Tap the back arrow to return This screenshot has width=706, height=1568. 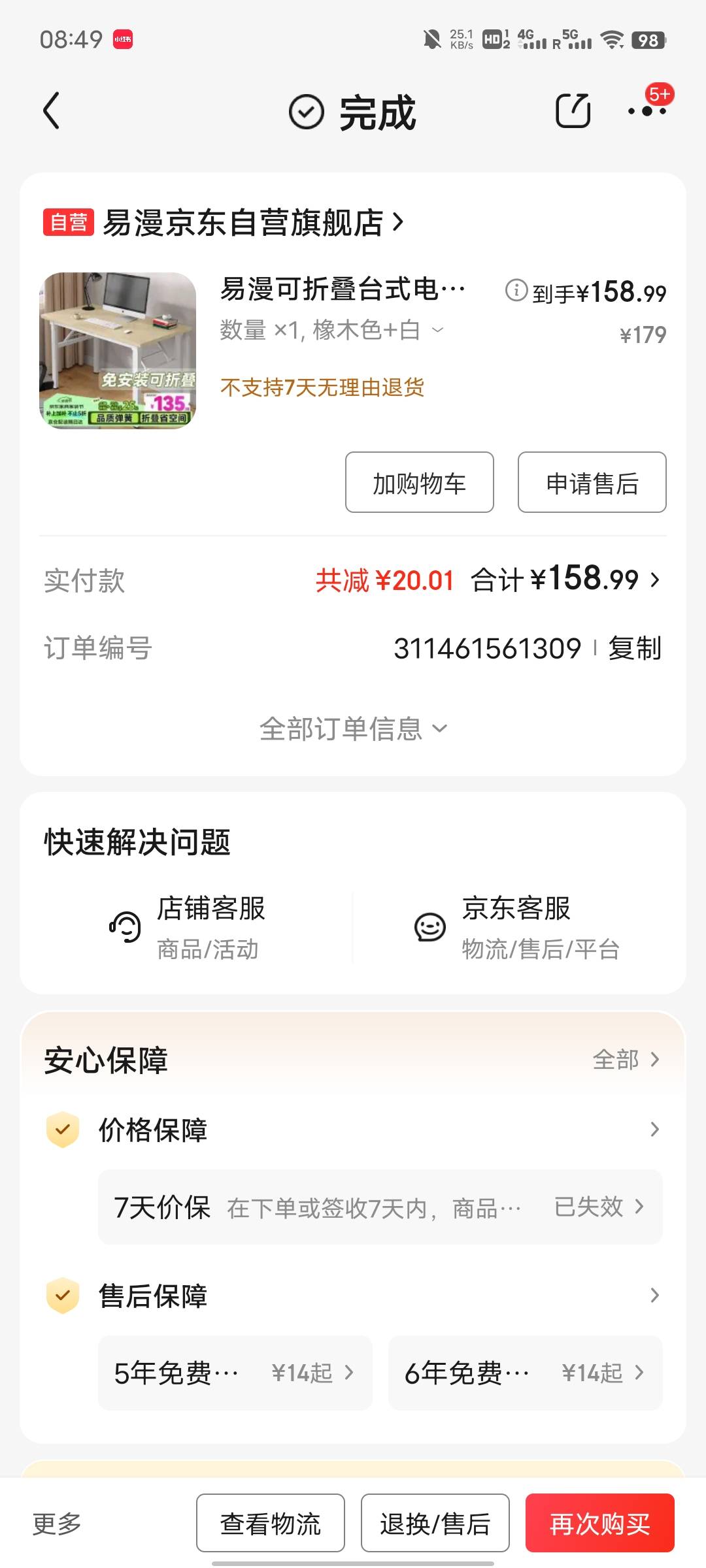click(52, 111)
